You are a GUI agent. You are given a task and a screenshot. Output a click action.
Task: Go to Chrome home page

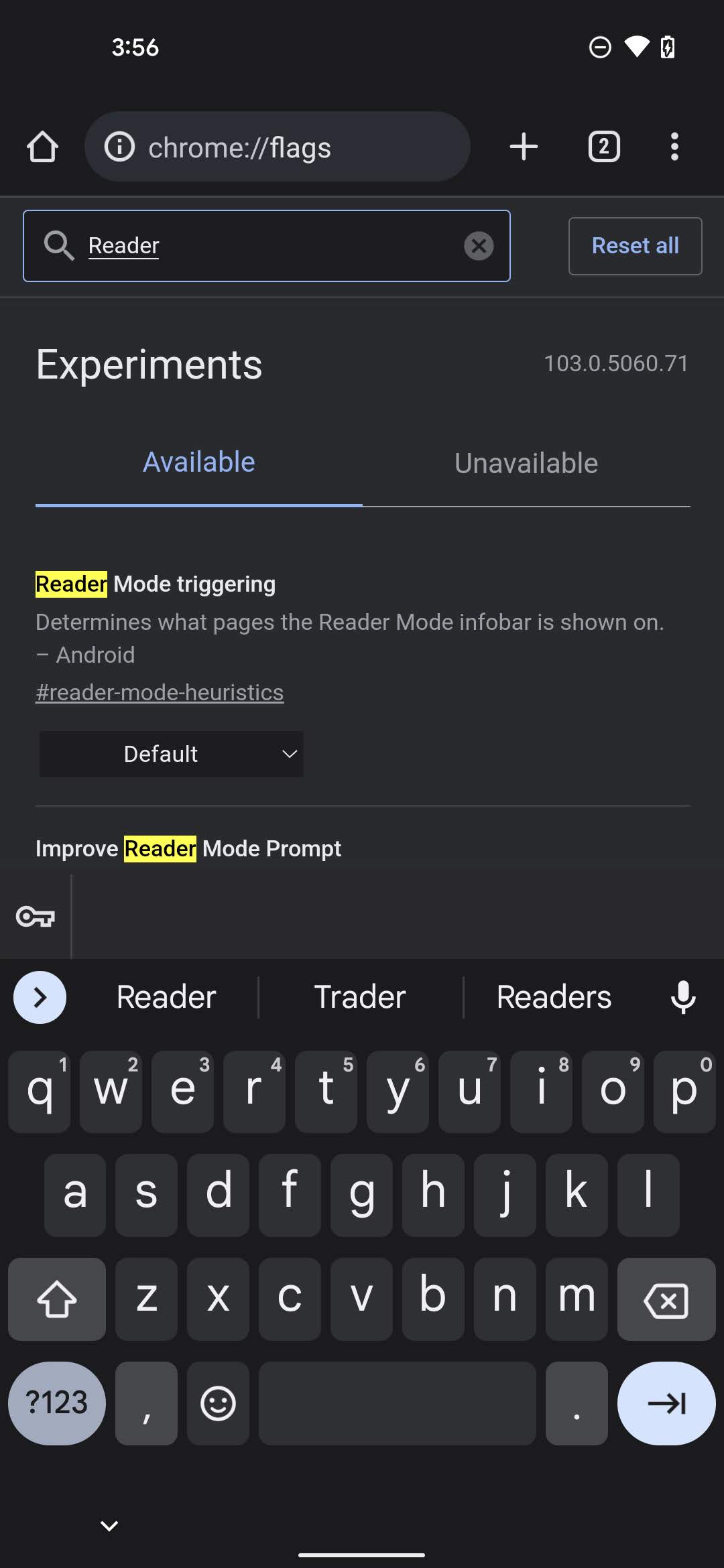coord(42,147)
